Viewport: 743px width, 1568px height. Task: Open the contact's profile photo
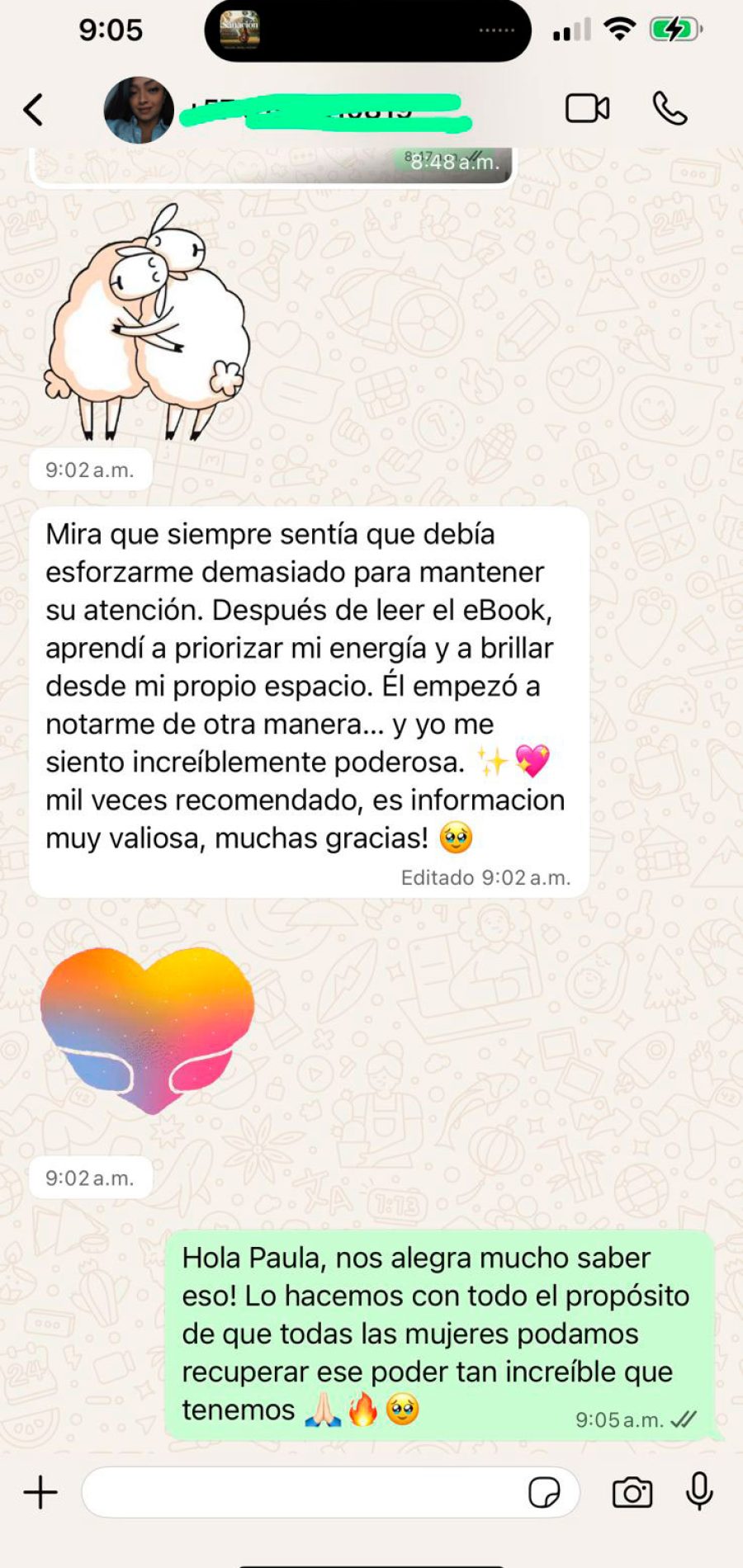click(139, 111)
